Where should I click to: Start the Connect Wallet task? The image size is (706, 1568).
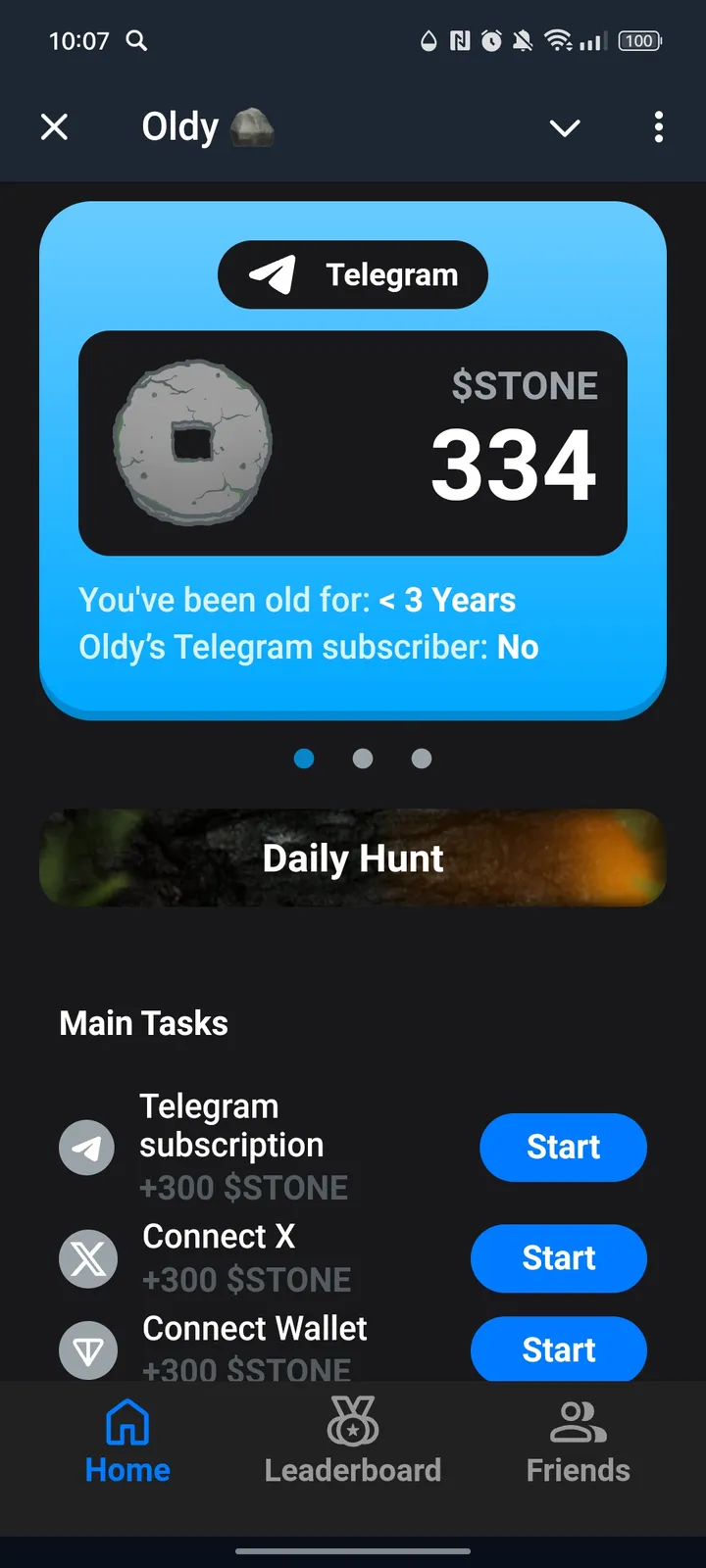pos(559,1348)
